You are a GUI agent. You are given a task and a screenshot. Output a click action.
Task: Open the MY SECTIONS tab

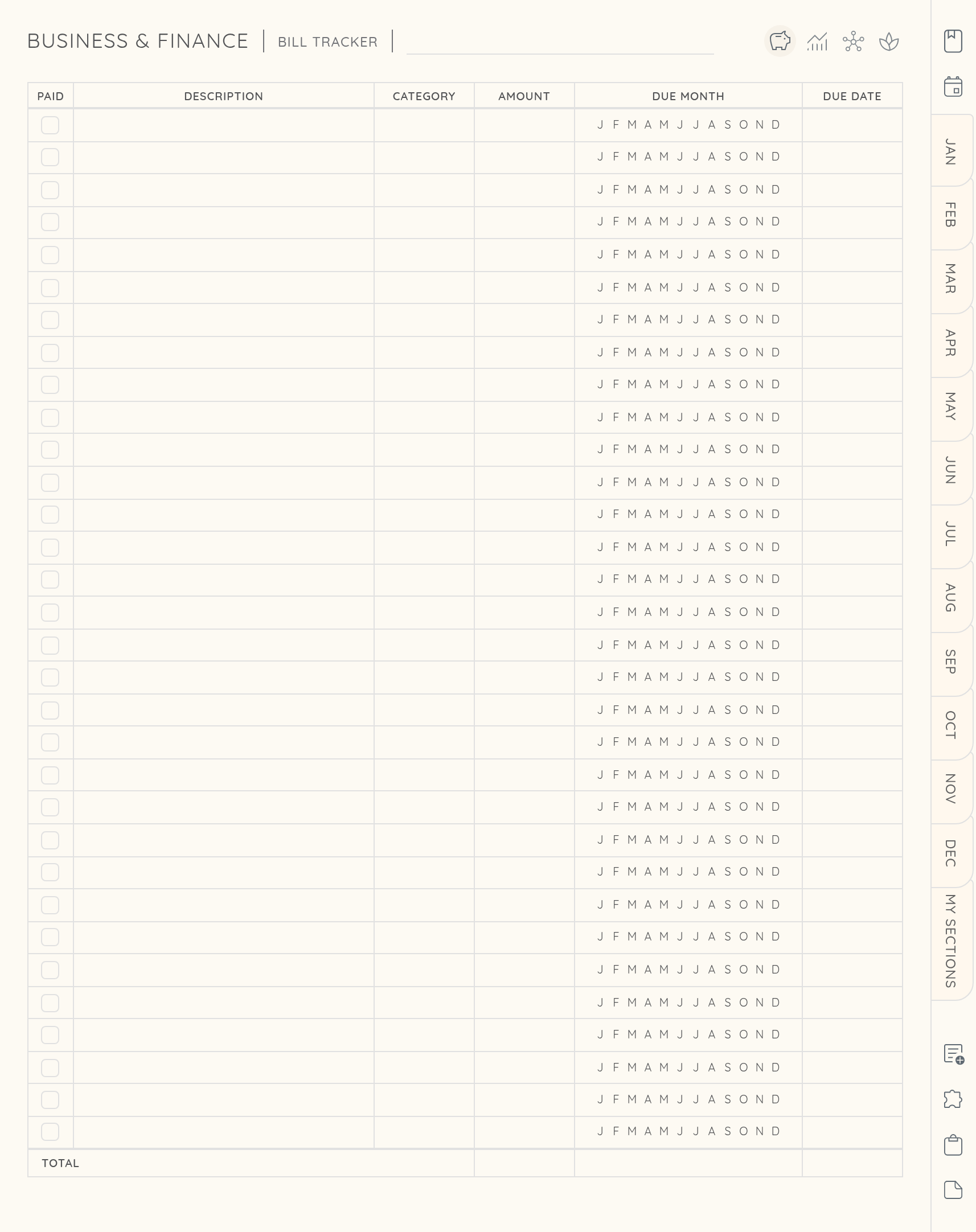[950, 941]
